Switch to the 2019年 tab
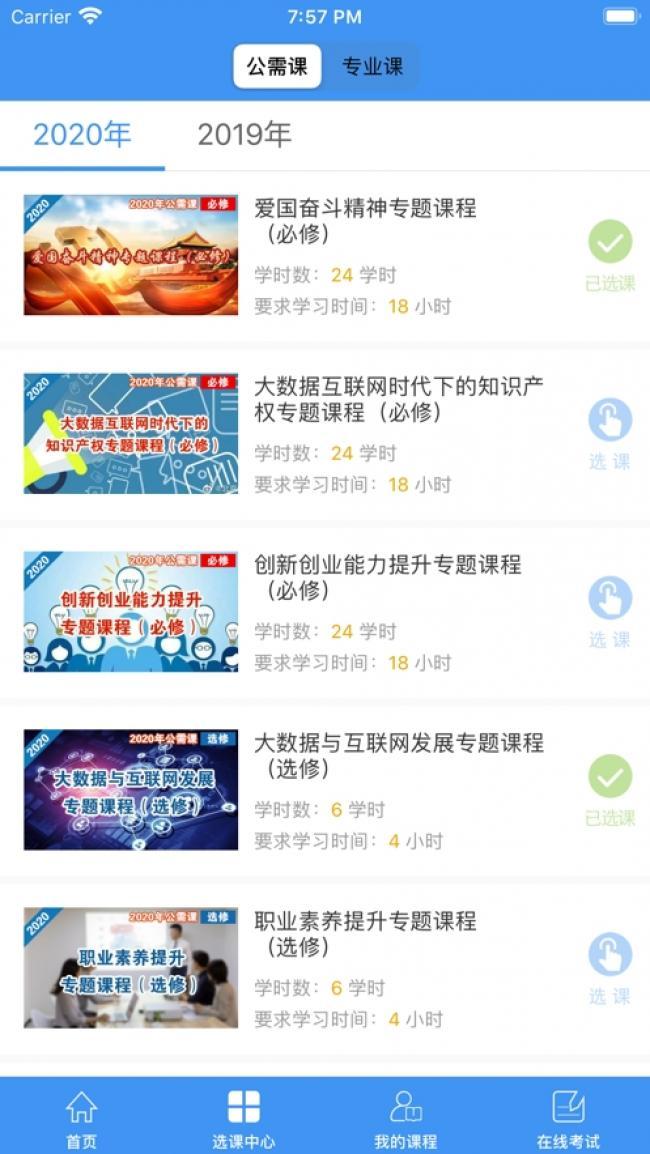The image size is (650, 1154). coord(244,135)
